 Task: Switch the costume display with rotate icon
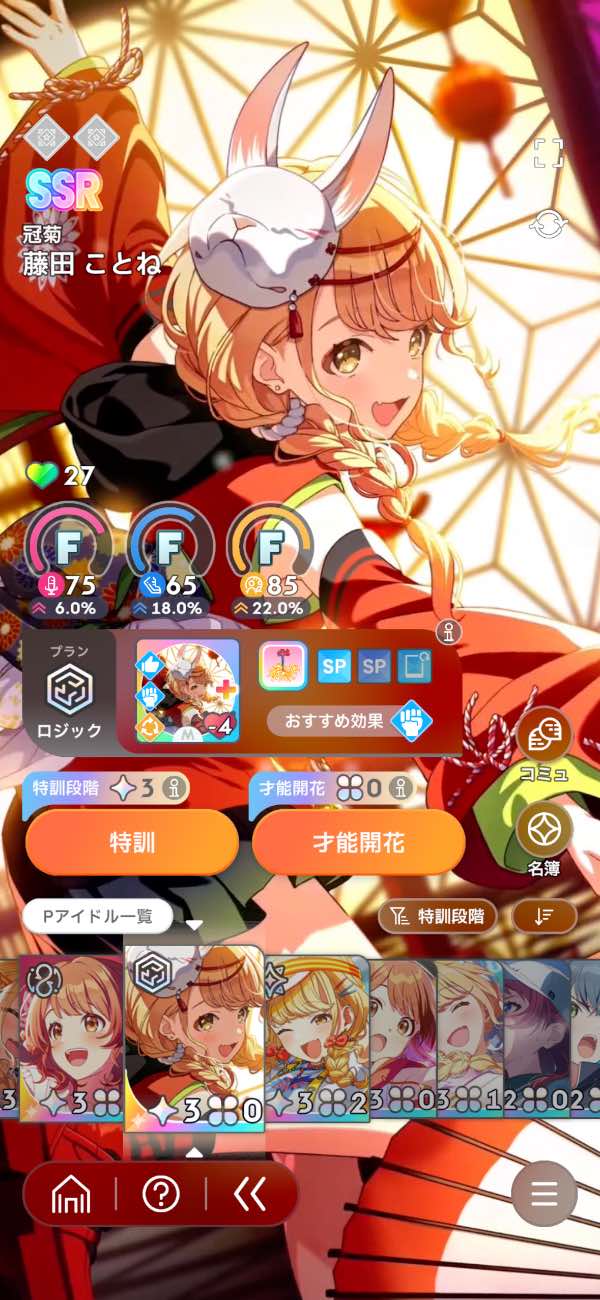tap(548, 222)
